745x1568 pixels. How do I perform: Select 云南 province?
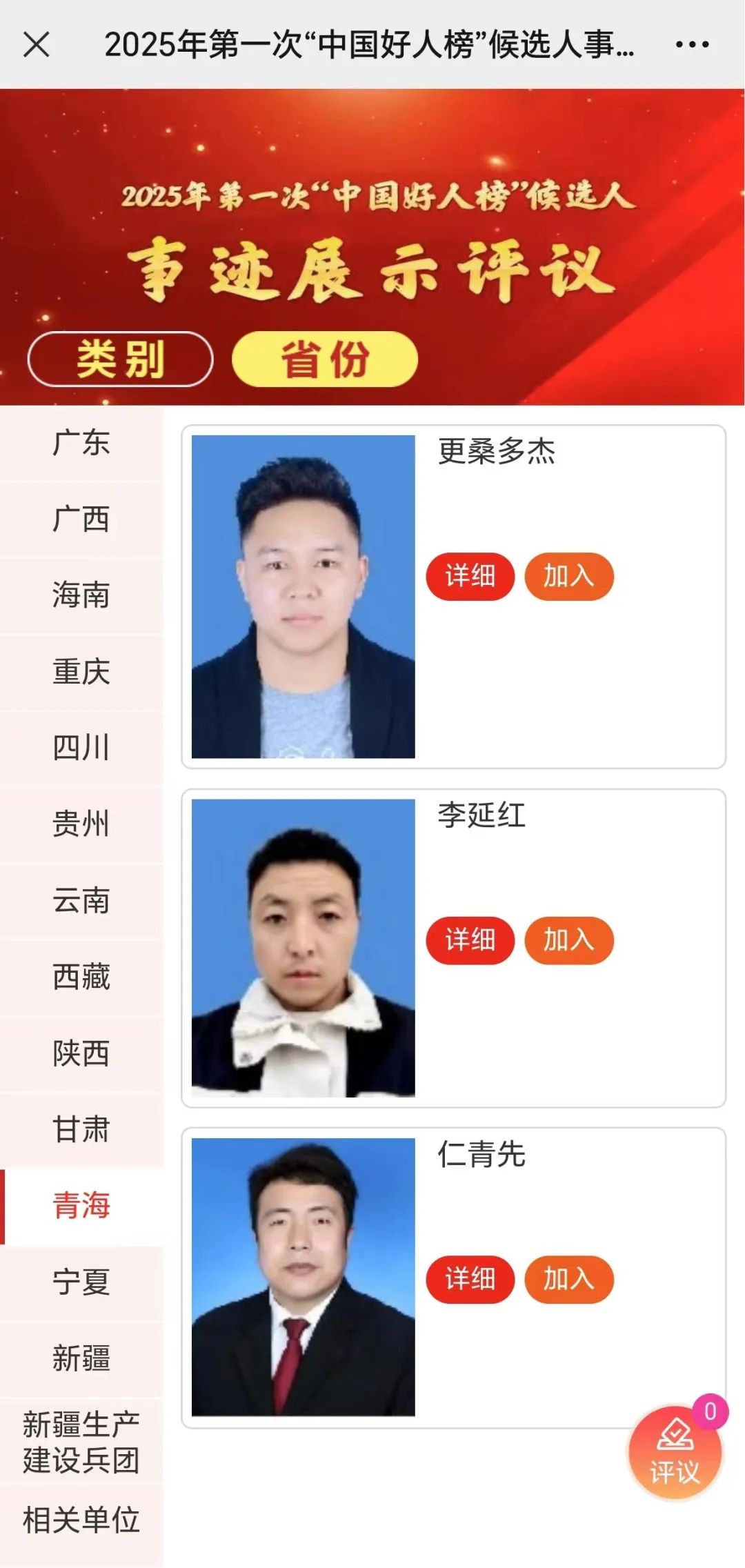[x=81, y=901]
